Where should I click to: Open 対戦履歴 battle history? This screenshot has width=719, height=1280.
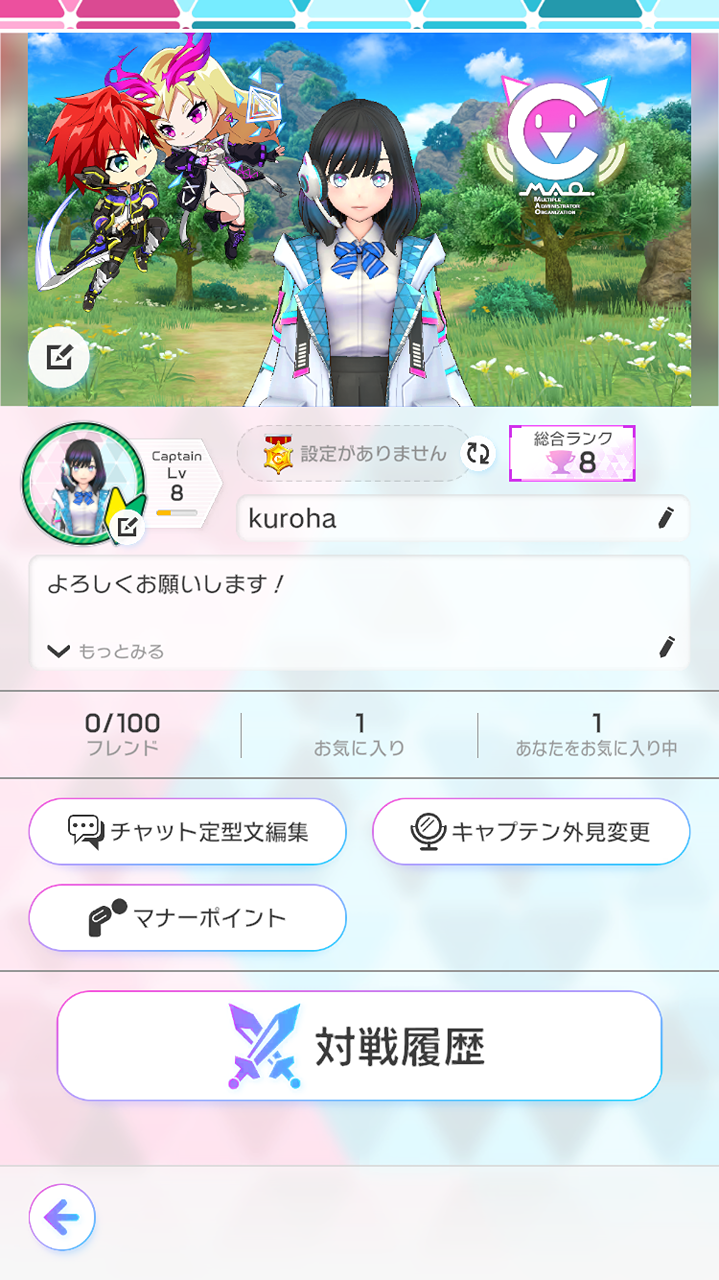[x=359, y=1046]
